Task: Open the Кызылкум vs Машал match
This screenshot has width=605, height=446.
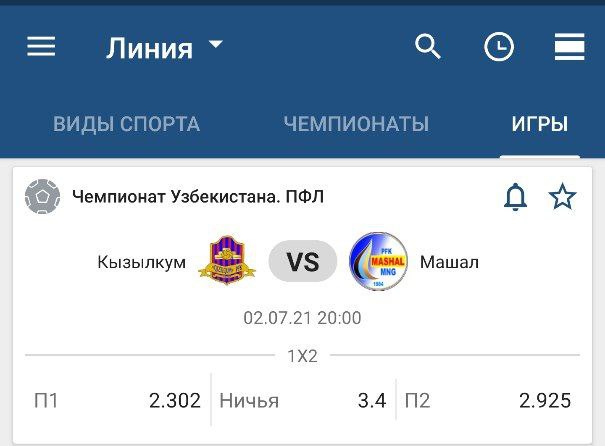Action: point(303,264)
